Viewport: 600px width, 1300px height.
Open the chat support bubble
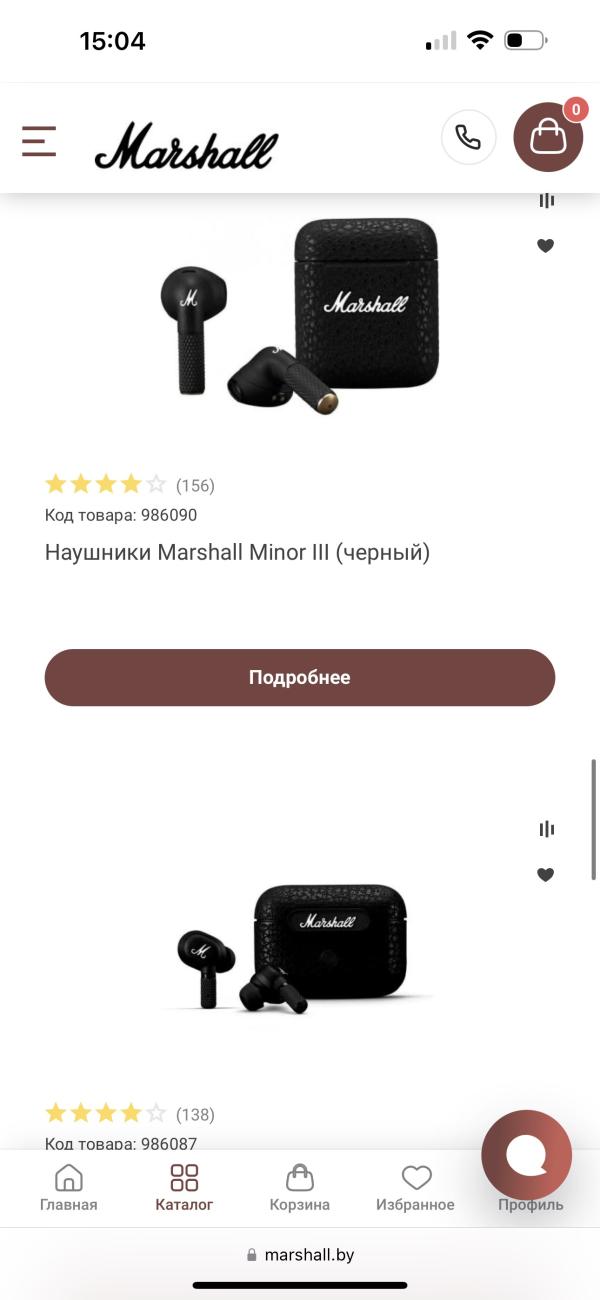point(526,1155)
